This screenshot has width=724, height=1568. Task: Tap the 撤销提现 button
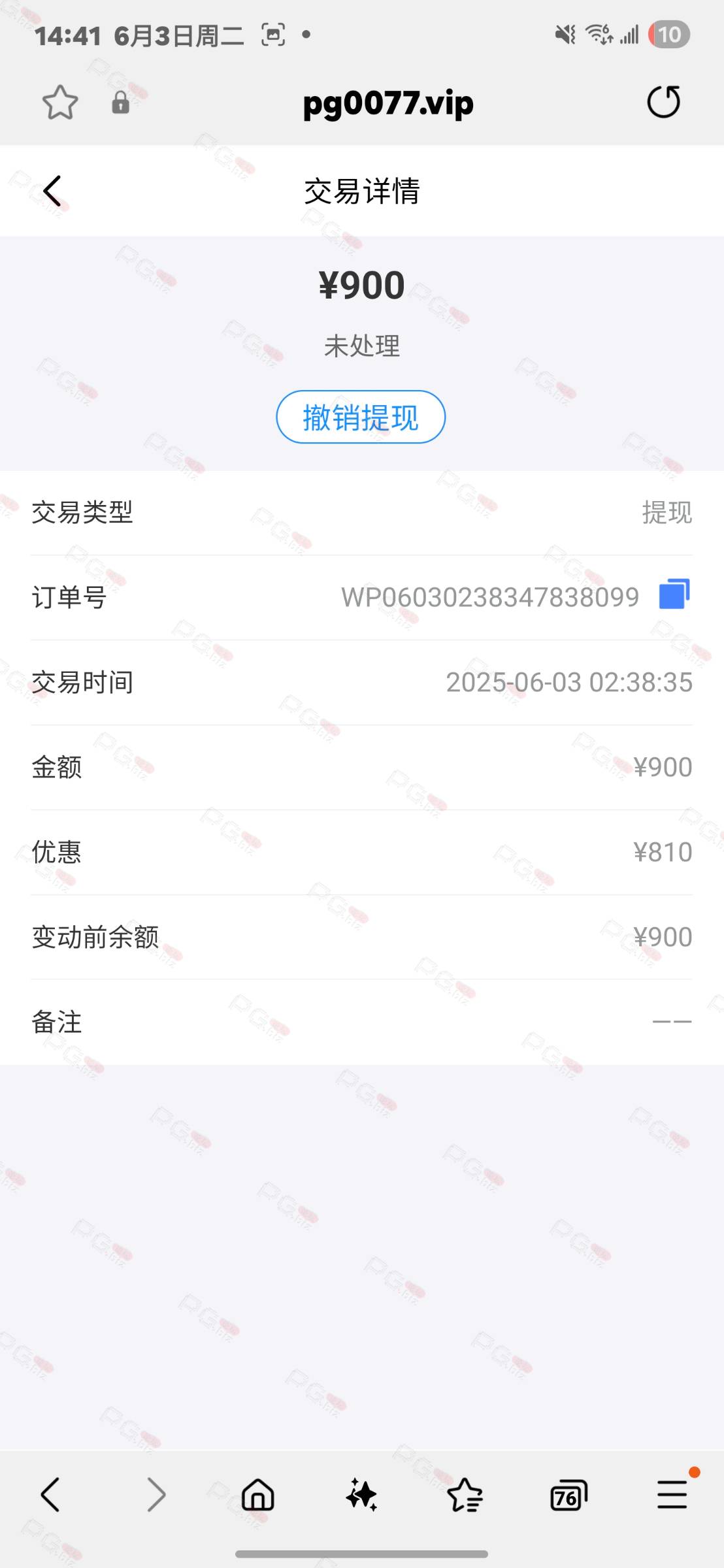tap(361, 417)
